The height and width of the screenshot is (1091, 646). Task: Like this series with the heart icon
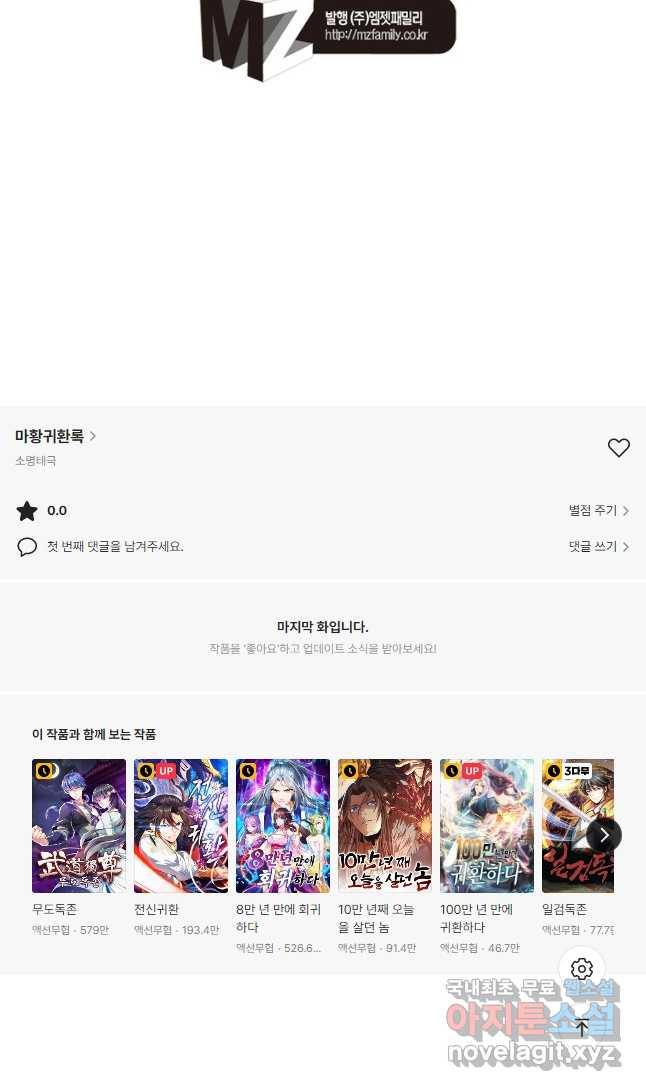(618, 448)
